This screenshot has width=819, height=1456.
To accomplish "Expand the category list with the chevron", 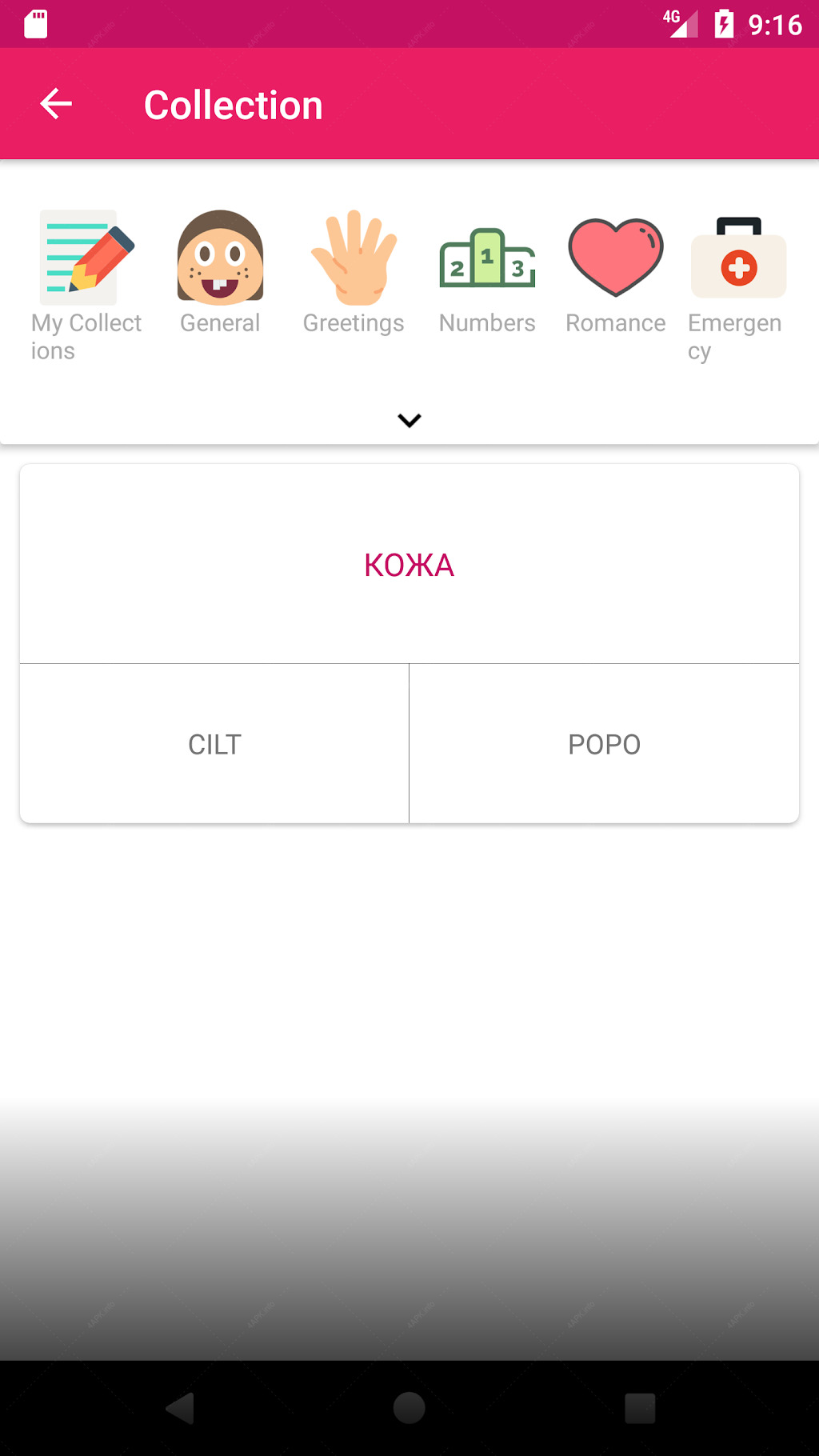I will [x=409, y=420].
